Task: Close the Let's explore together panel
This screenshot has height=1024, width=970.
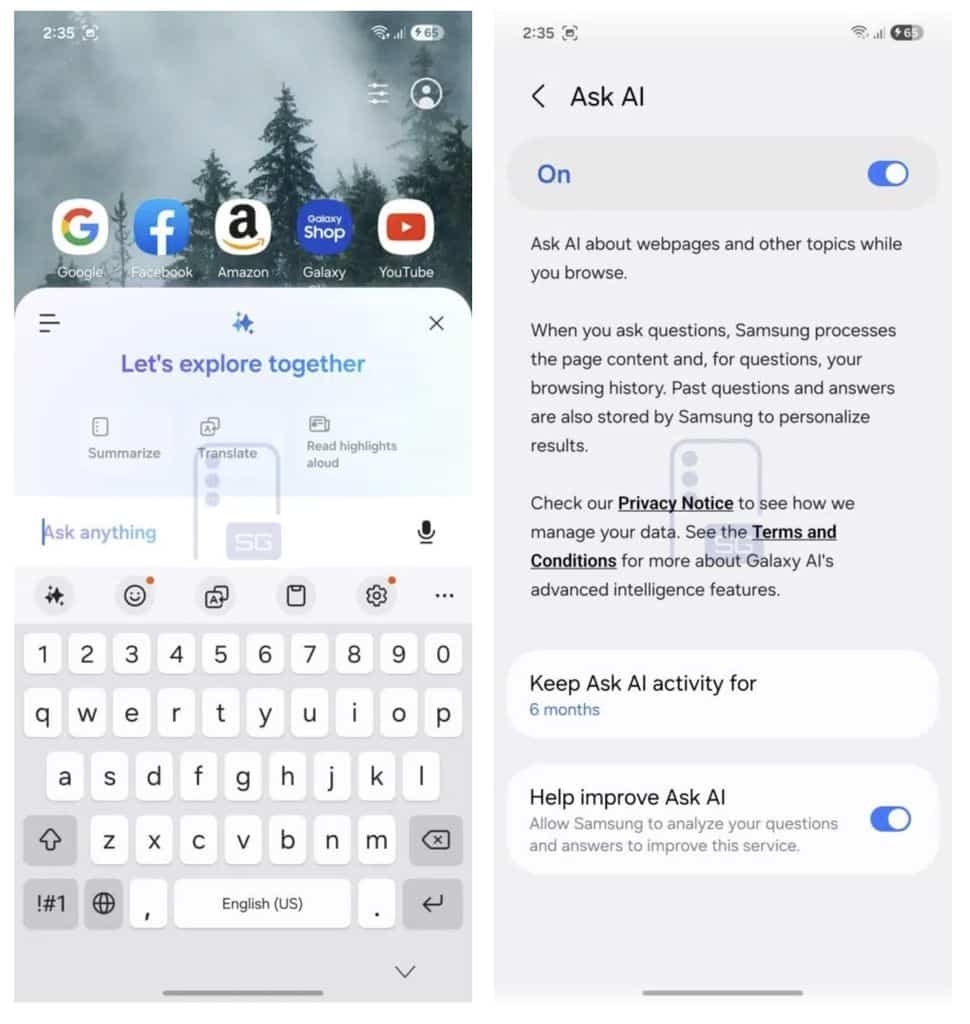Action: (x=436, y=323)
